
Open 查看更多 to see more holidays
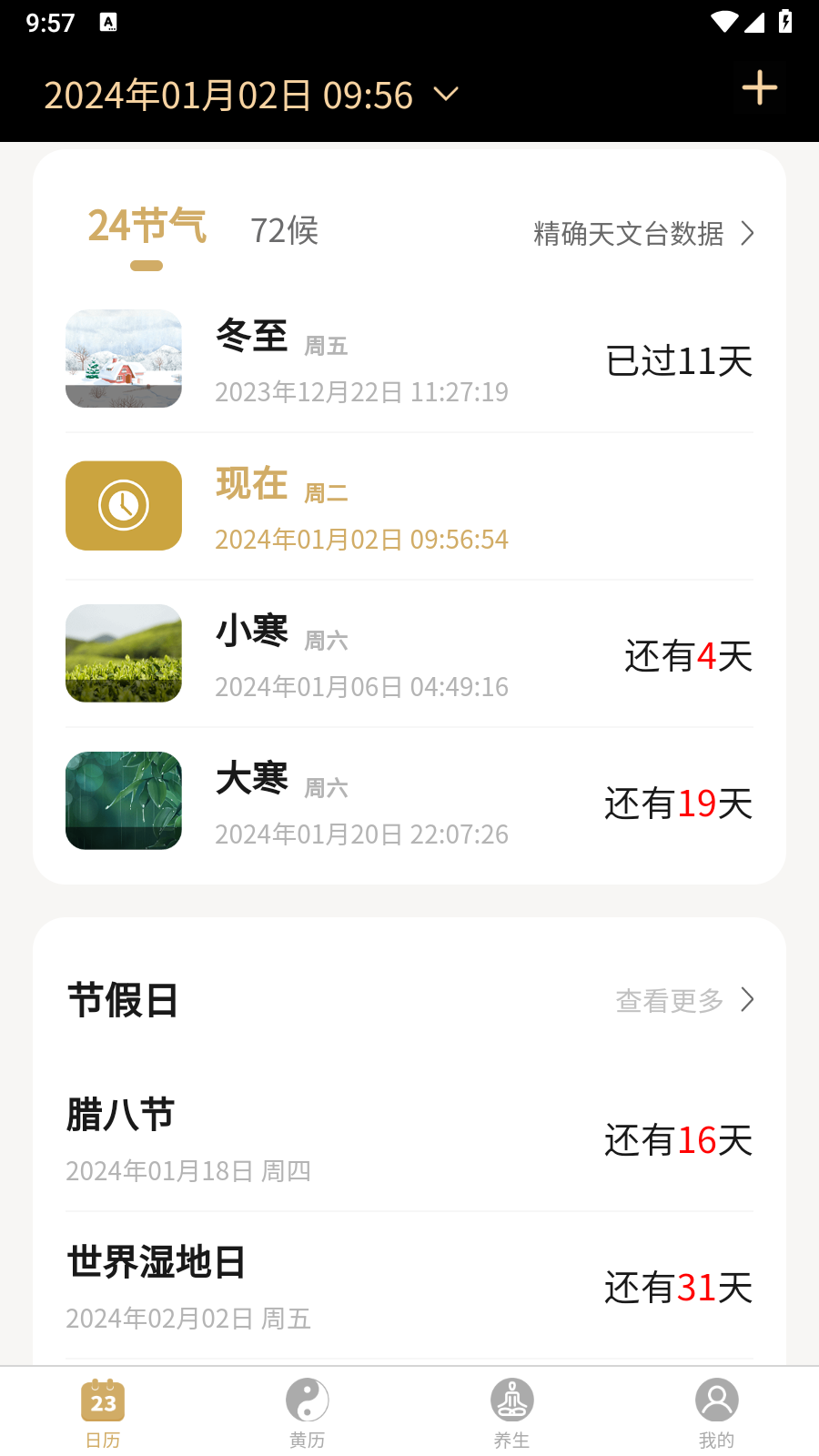[684, 1000]
